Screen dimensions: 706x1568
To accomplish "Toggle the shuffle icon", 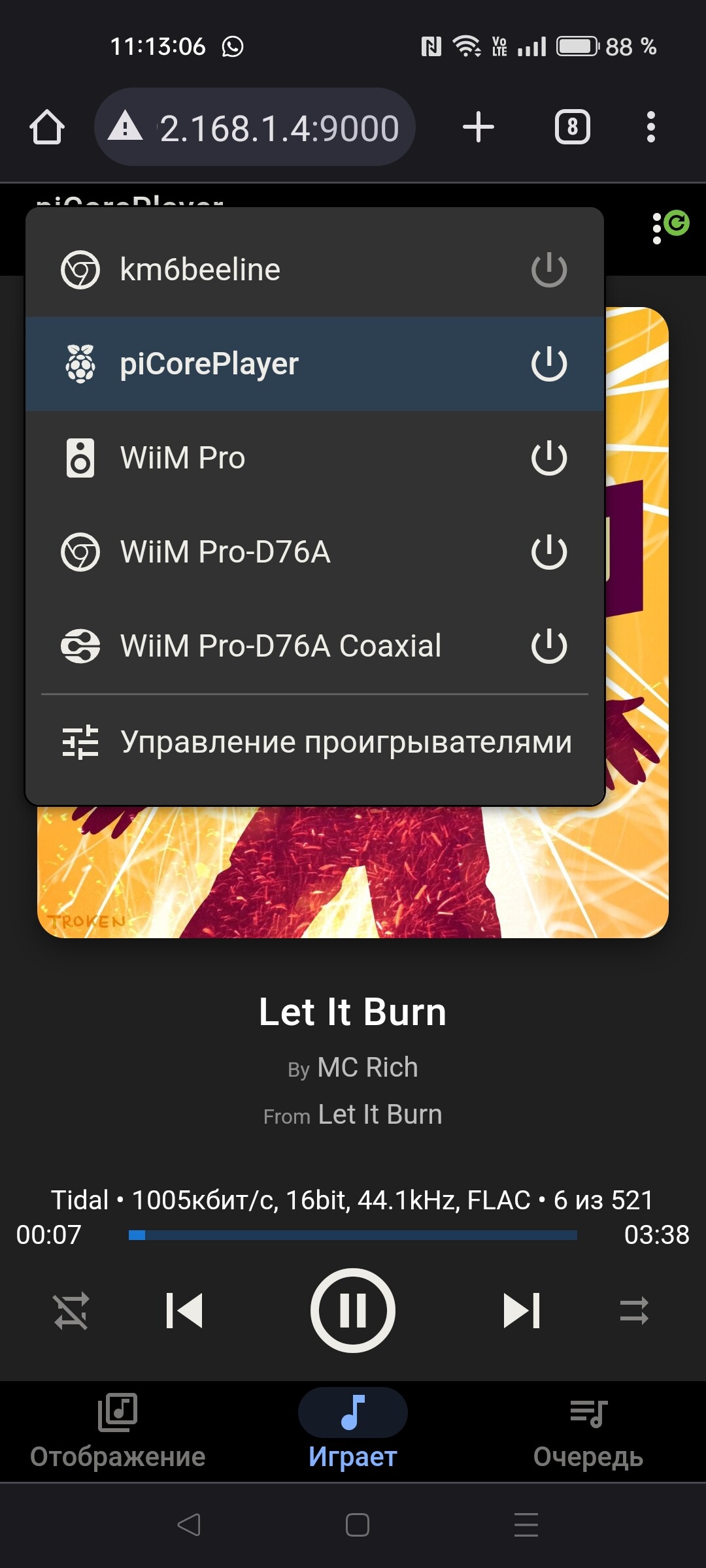I will tap(634, 1311).
